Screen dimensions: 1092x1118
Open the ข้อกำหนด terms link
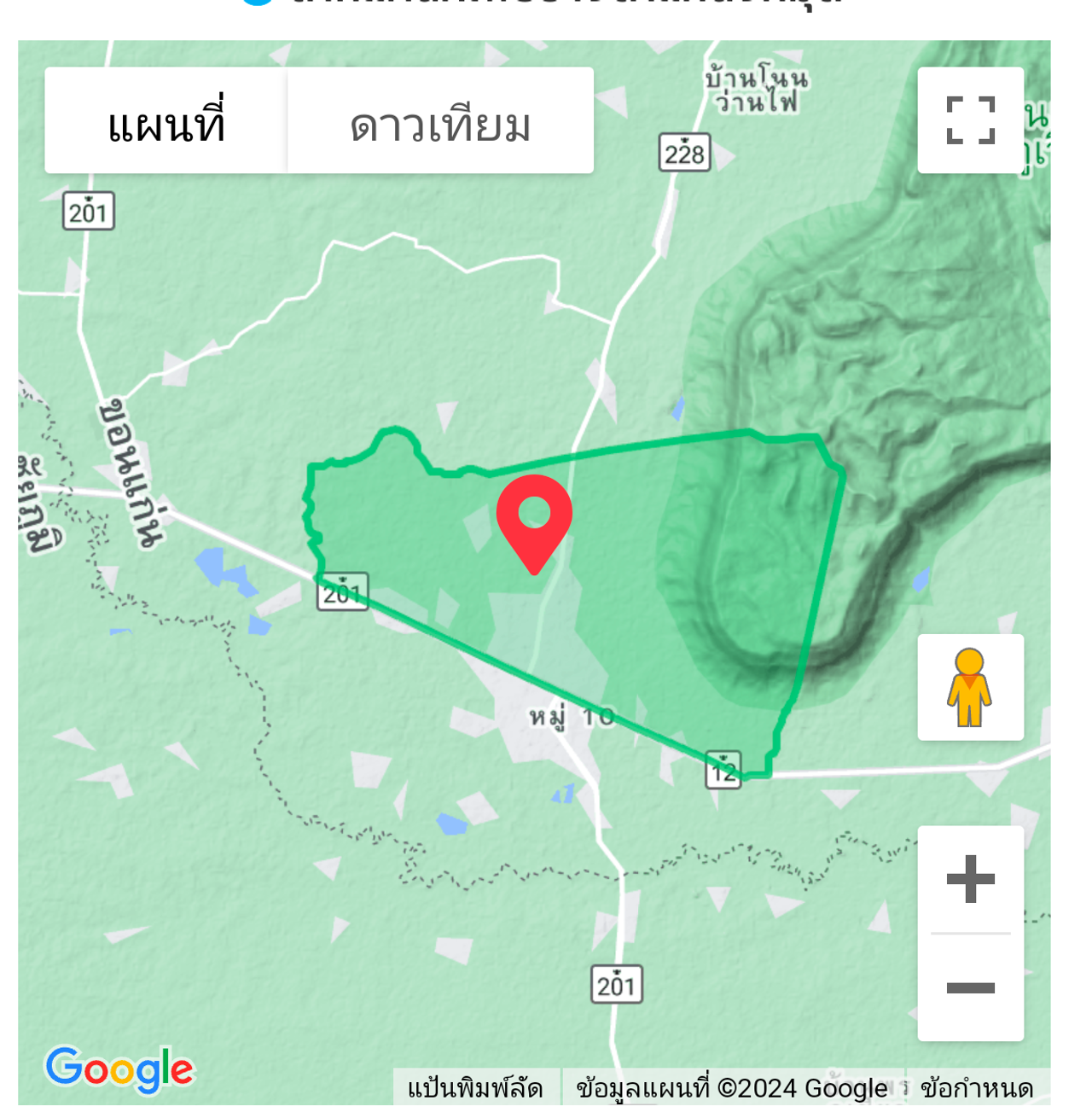(977, 1088)
